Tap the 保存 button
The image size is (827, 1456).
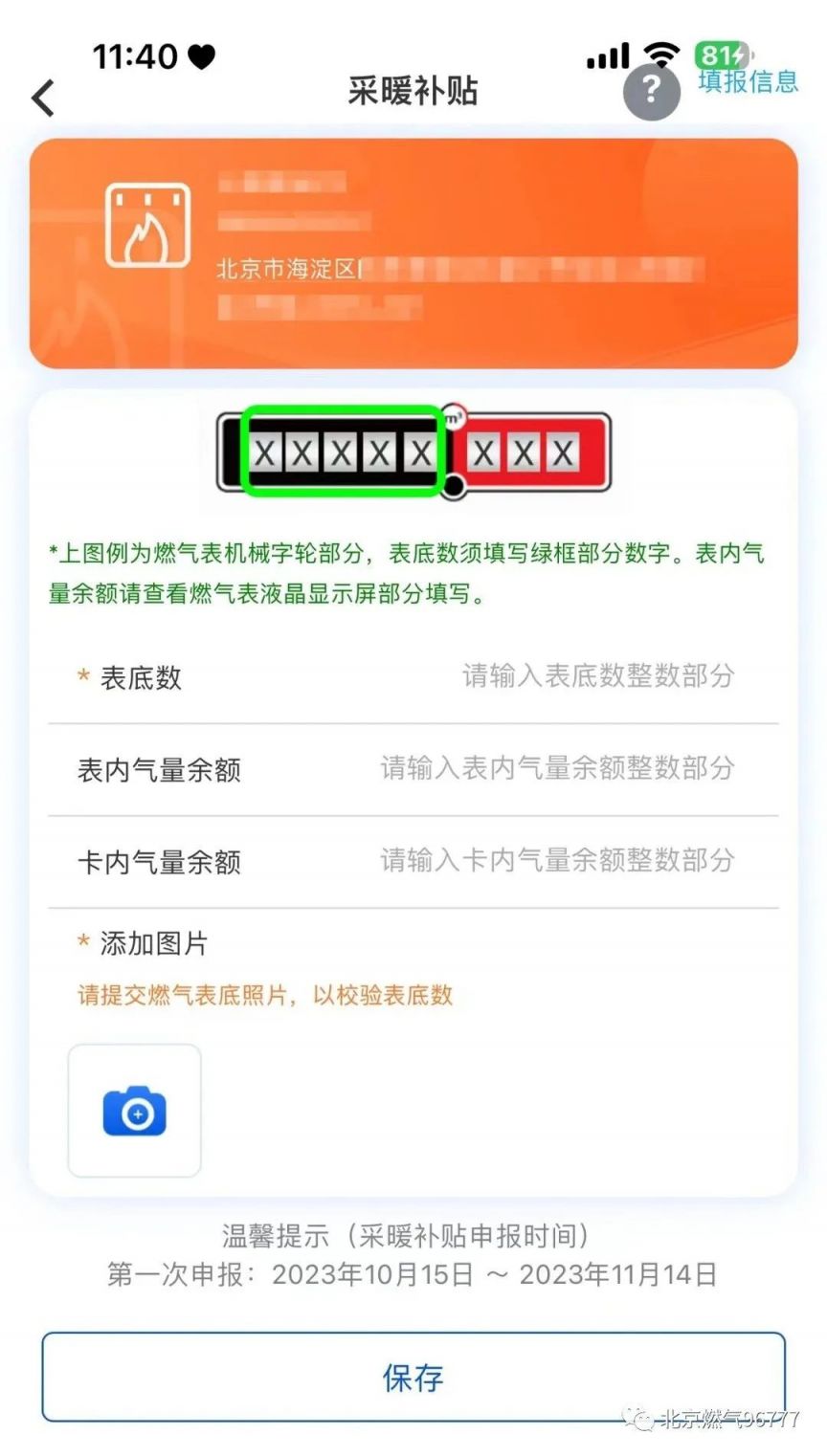tap(413, 1377)
